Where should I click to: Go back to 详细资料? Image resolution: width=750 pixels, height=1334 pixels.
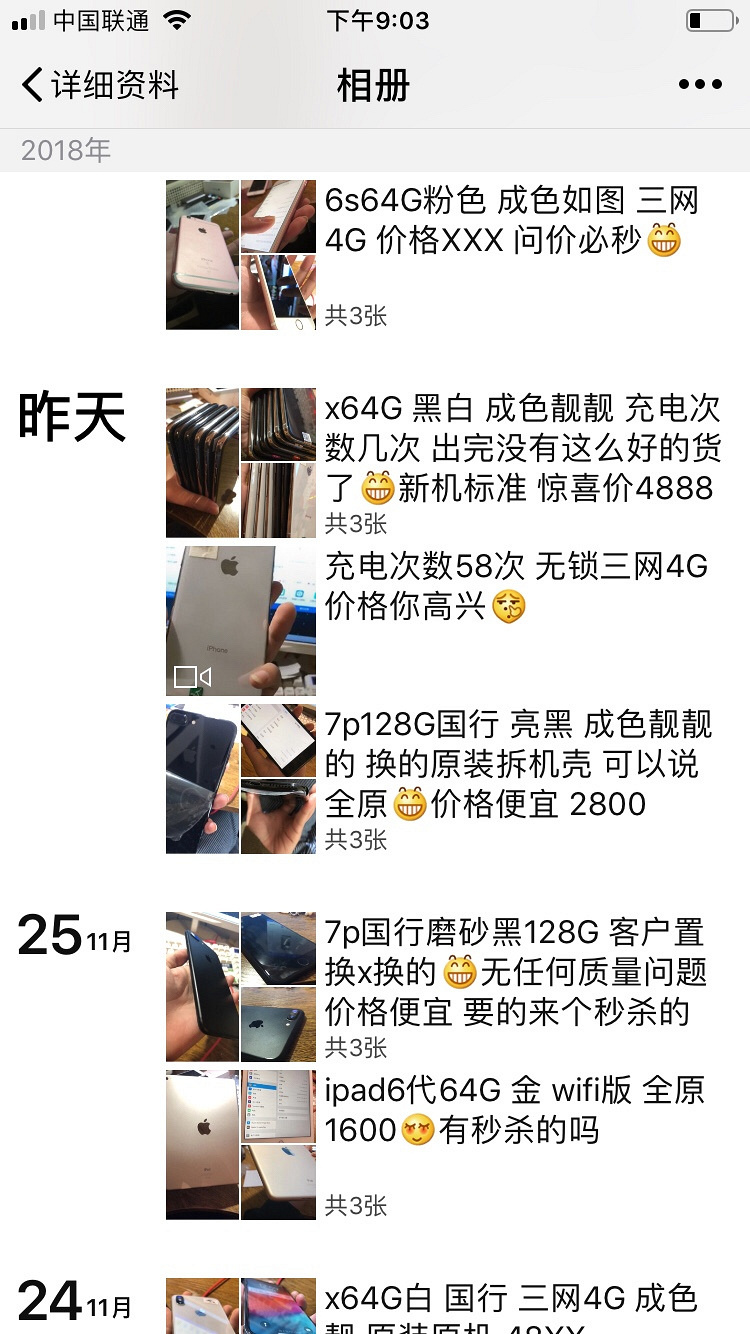pos(100,86)
